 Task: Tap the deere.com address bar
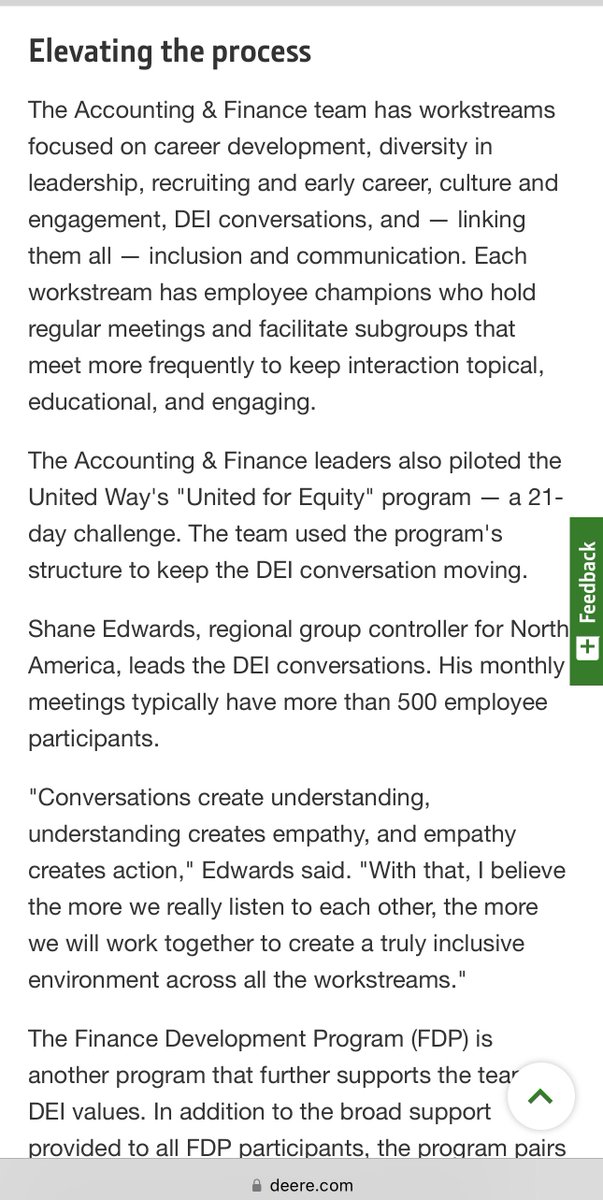coord(301,1185)
